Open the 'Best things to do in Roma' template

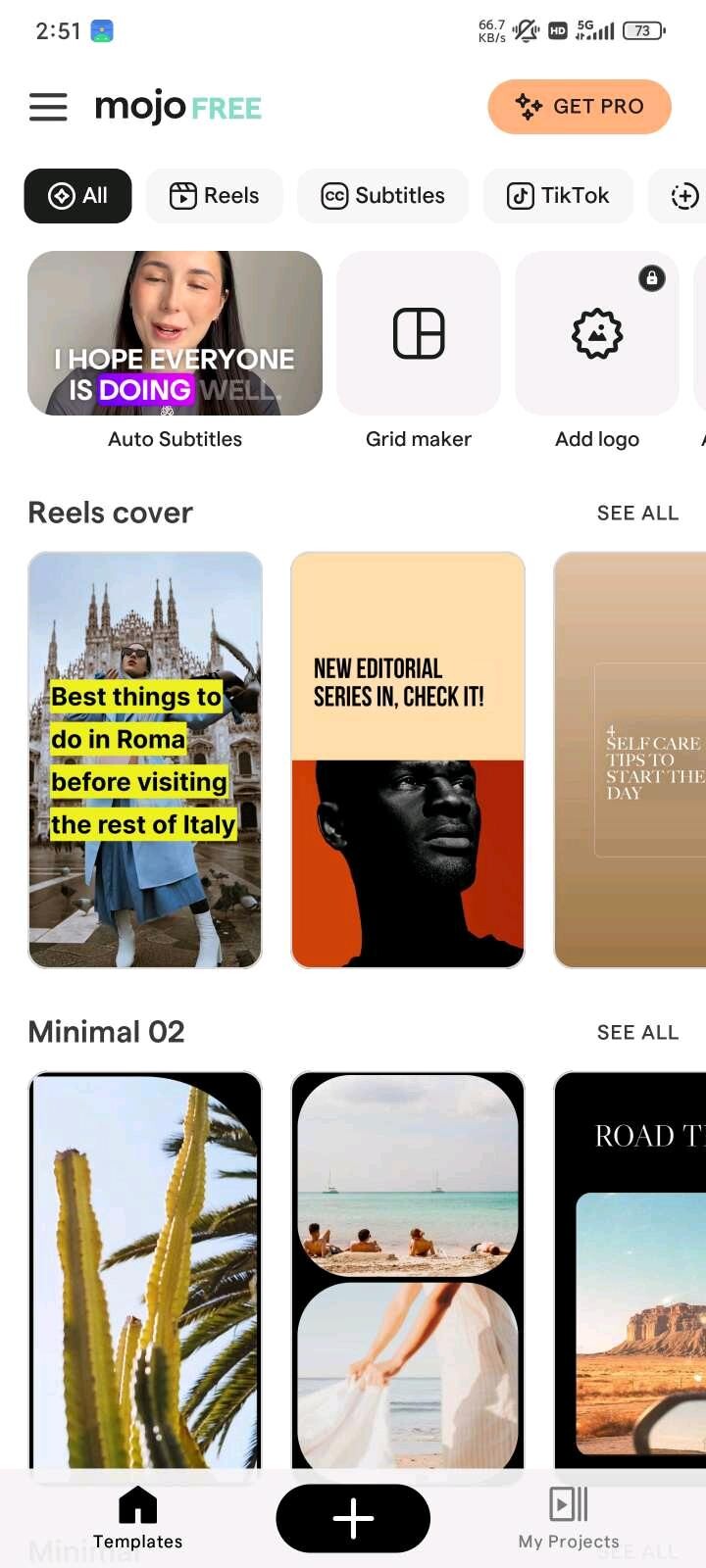tap(145, 759)
